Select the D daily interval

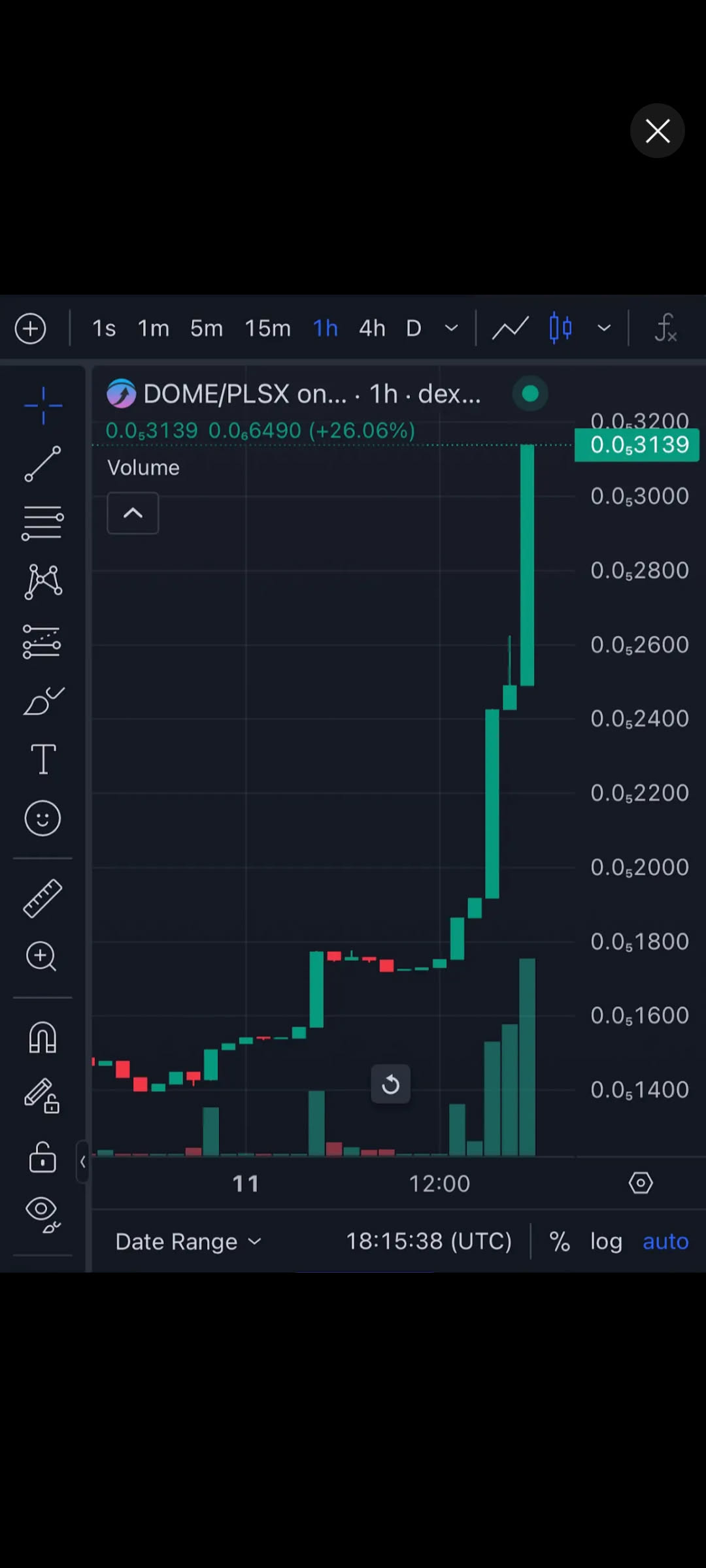(x=414, y=328)
